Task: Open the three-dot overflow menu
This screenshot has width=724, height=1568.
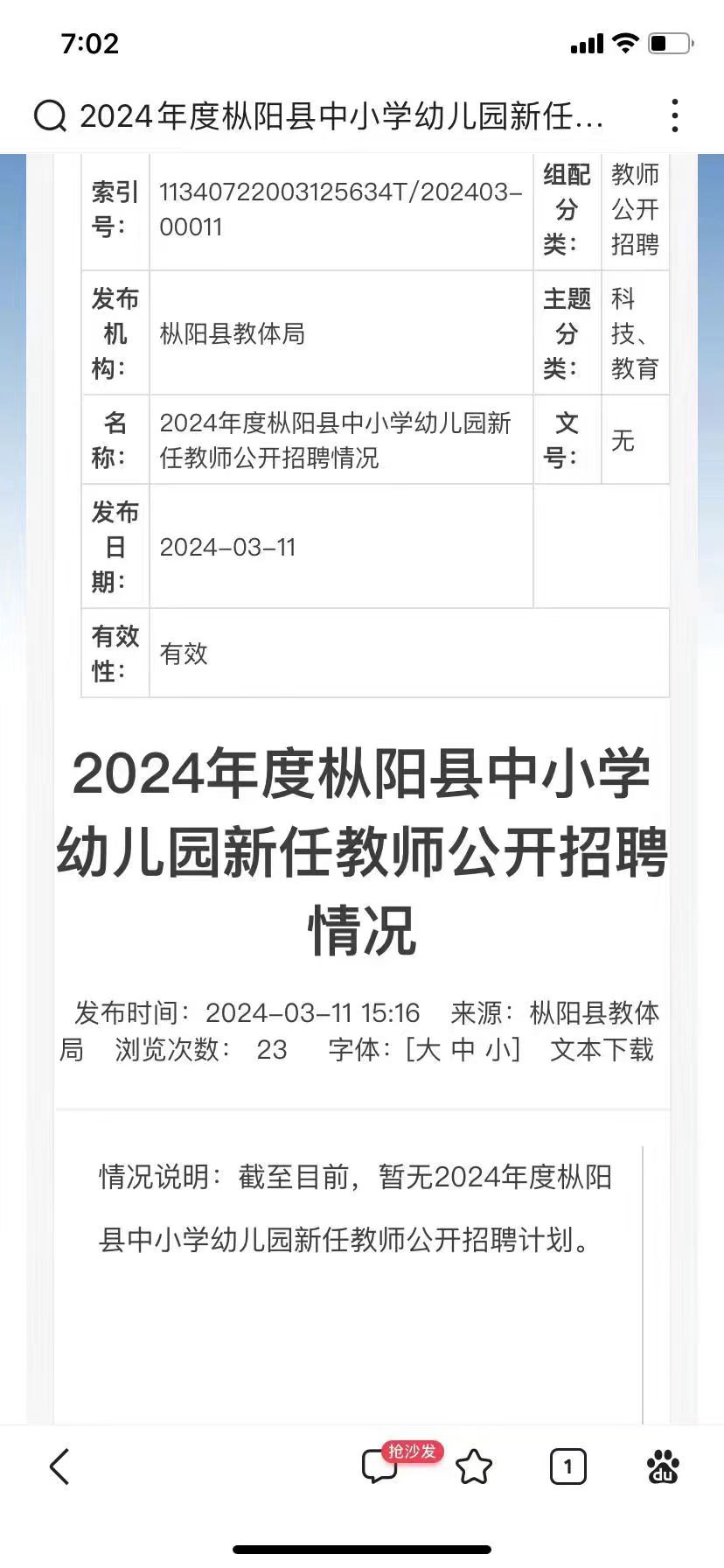Action: pyautogui.click(x=674, y=115)
